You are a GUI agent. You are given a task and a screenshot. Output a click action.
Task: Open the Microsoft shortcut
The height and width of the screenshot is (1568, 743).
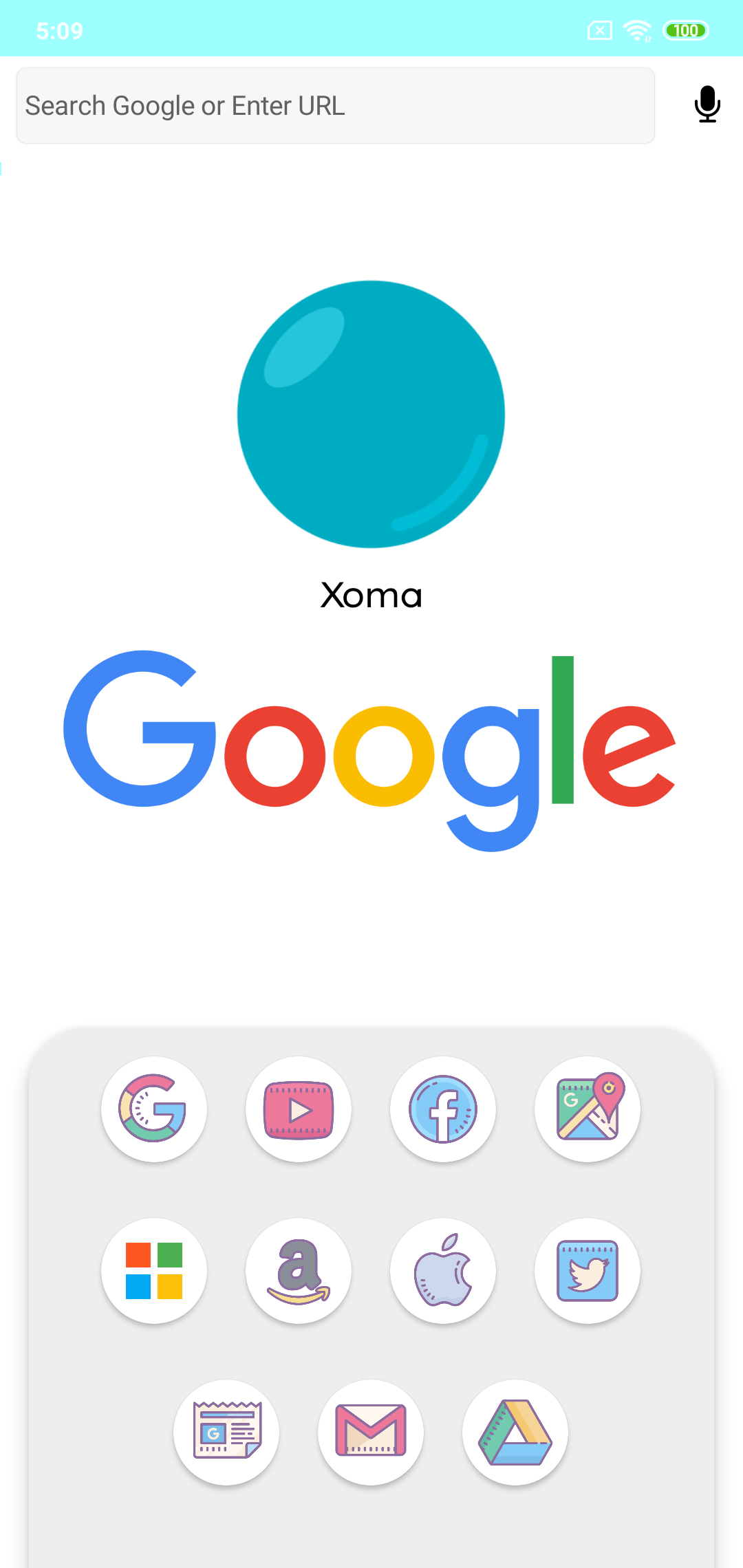tap(153, 1270)
